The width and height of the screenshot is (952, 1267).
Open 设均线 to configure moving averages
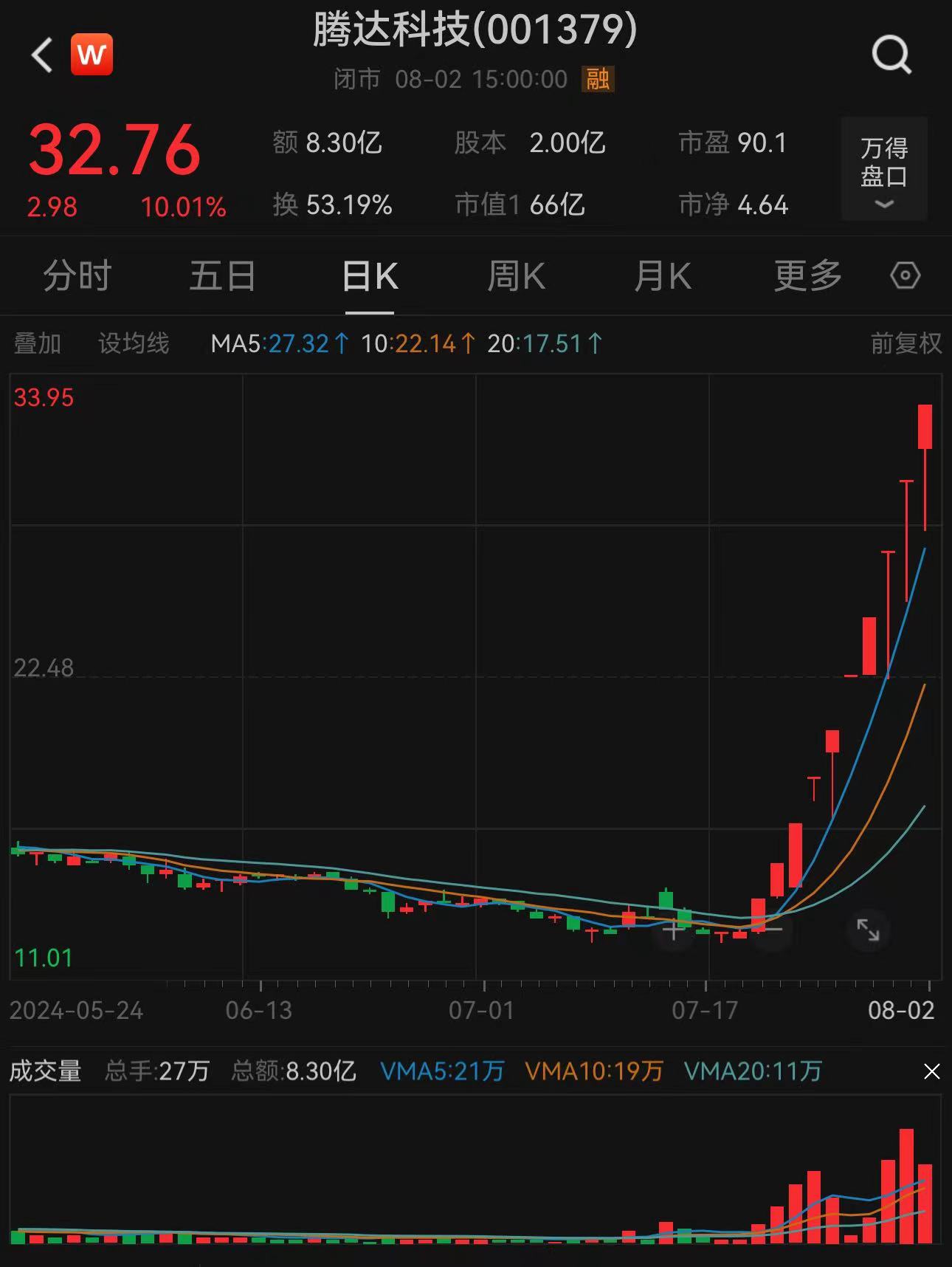(x=134, y=342)
